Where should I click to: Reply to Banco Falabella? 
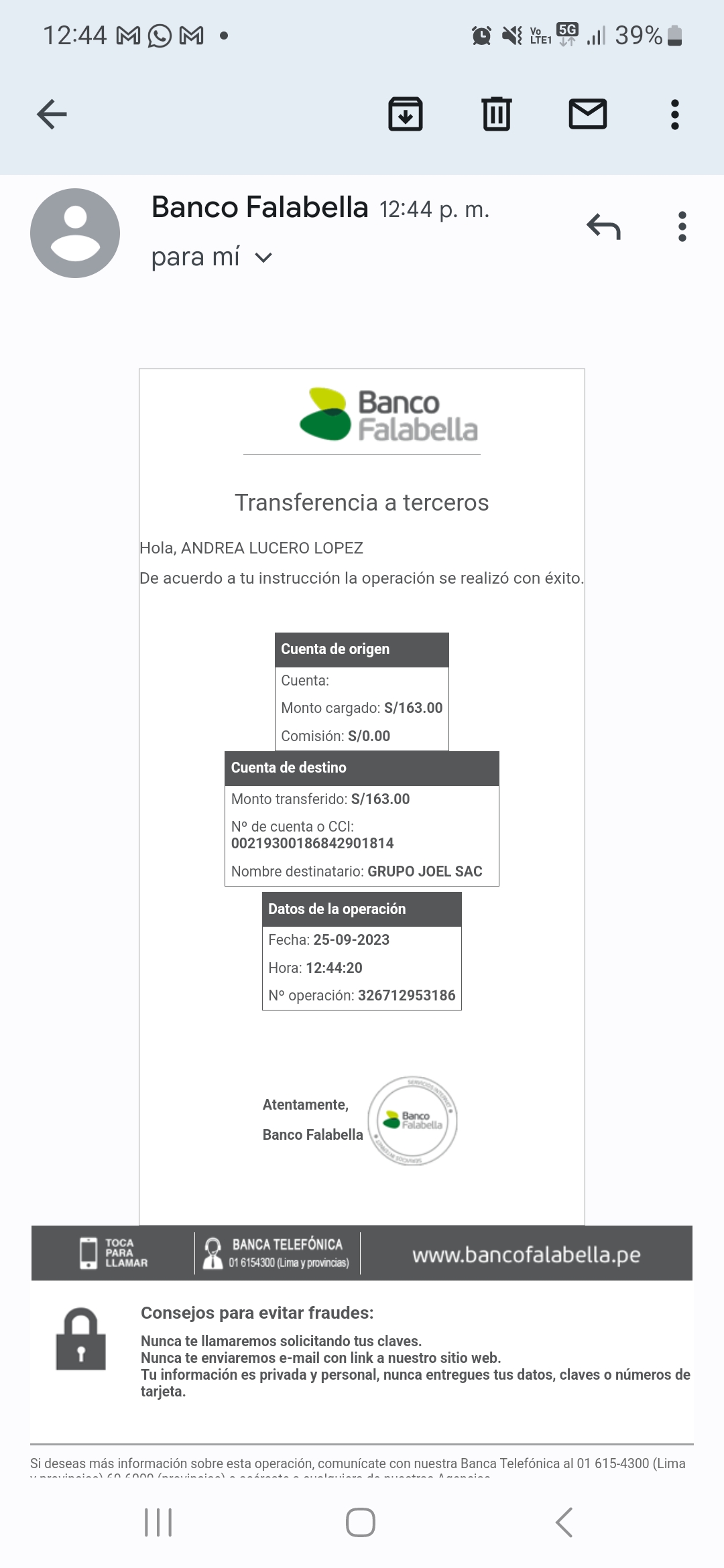[x=603, y=226]
